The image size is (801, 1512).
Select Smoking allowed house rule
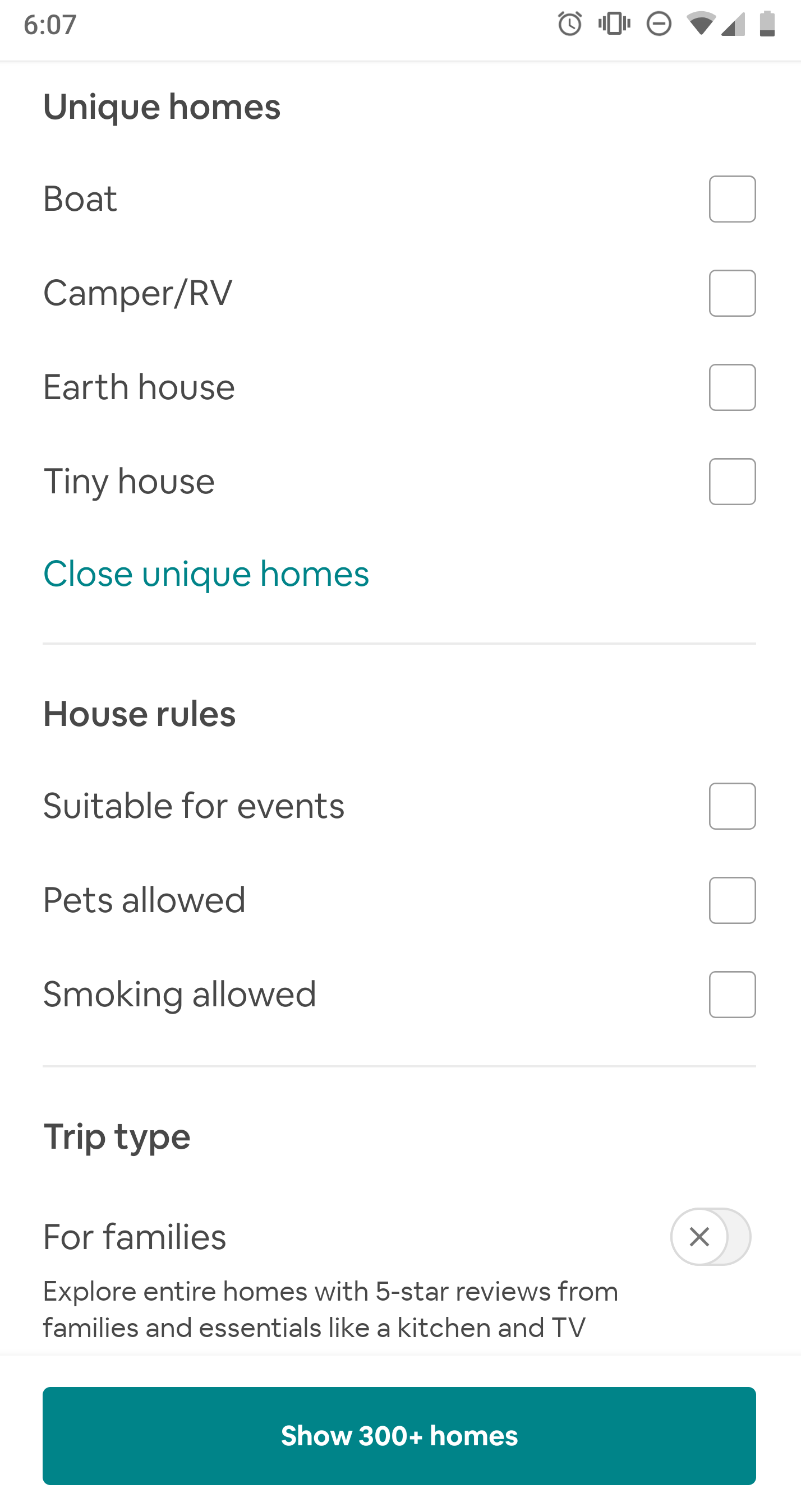click(731, 995)
